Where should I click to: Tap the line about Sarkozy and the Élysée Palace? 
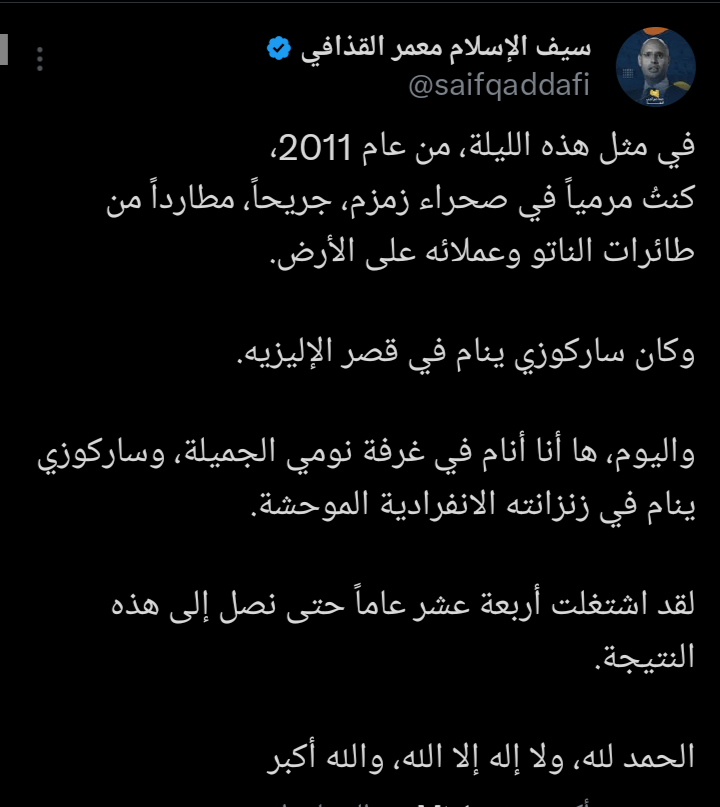pyautogui.click(x=460, y=358)
